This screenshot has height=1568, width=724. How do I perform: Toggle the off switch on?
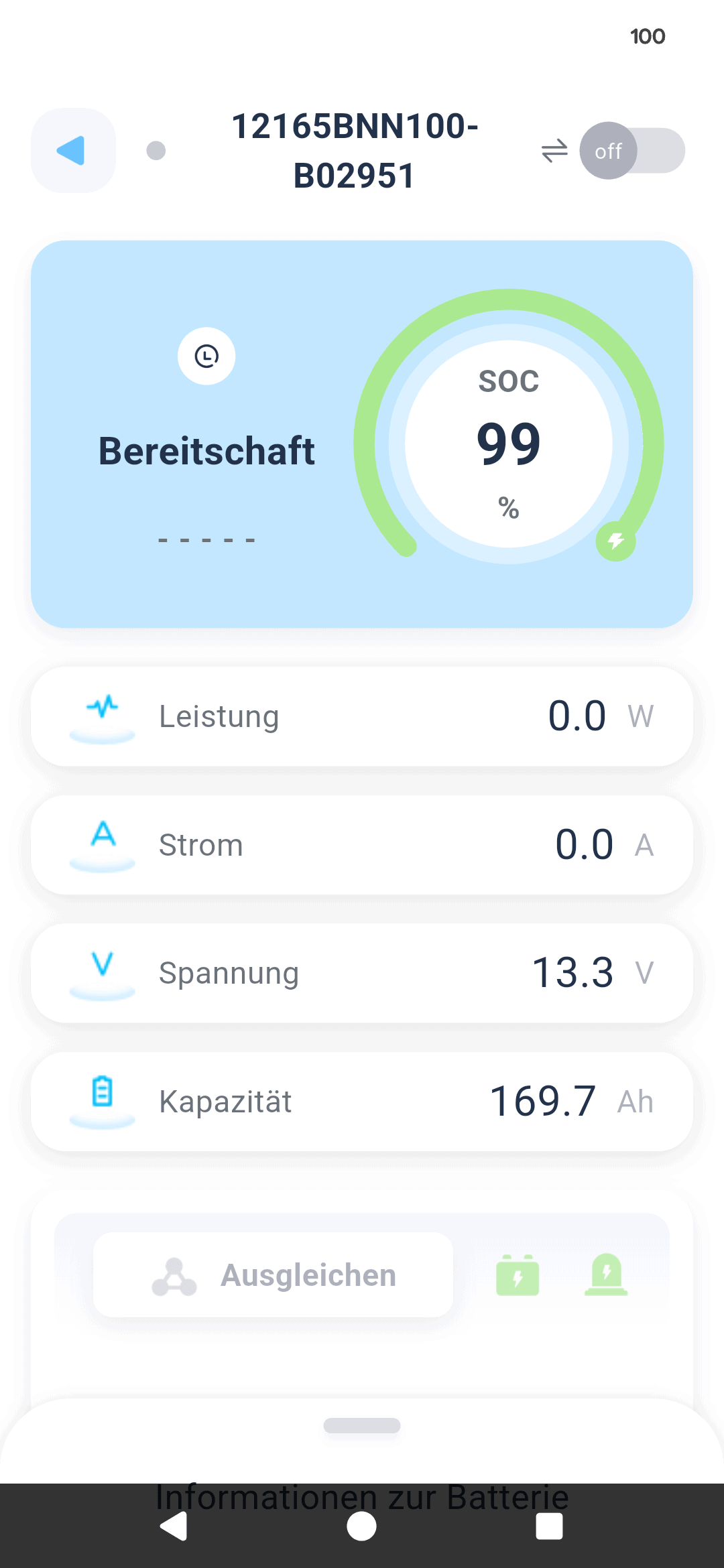point(631,151)
